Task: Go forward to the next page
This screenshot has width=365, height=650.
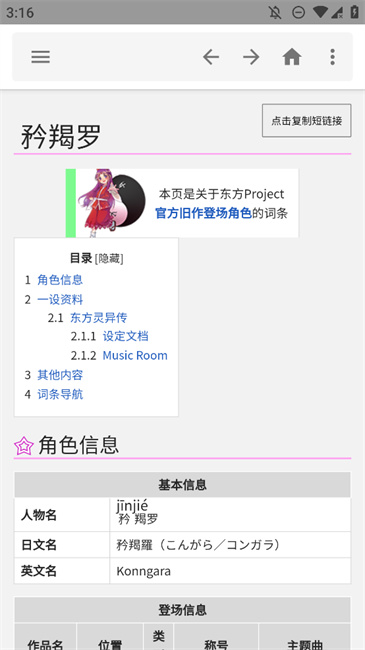Action: click(x=251, y=57)
